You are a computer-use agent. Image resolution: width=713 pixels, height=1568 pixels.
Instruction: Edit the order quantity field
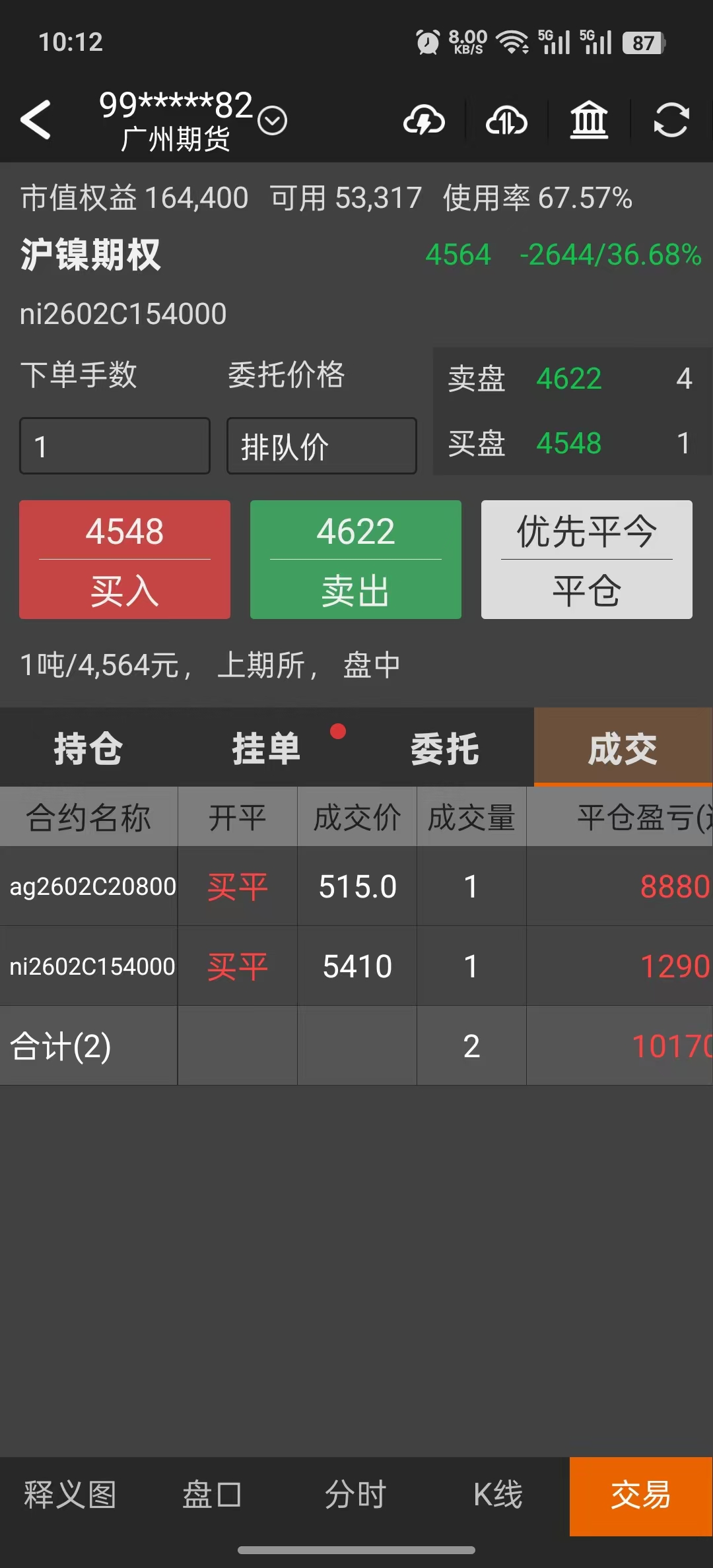[115, 446]
